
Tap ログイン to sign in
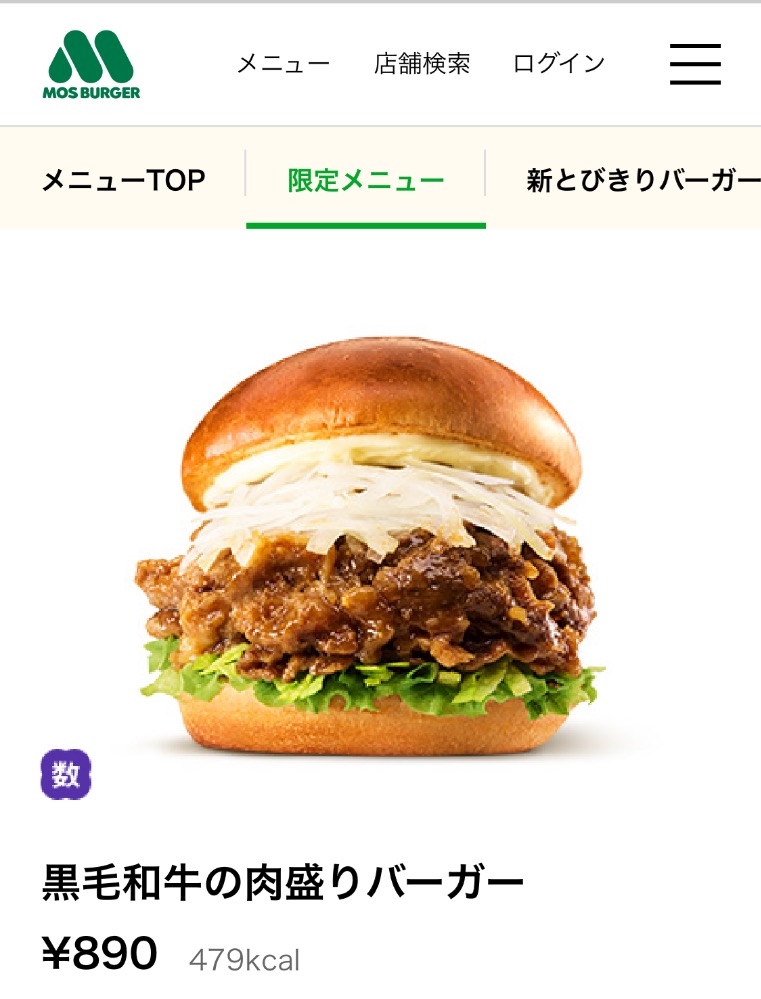[559, 64]
